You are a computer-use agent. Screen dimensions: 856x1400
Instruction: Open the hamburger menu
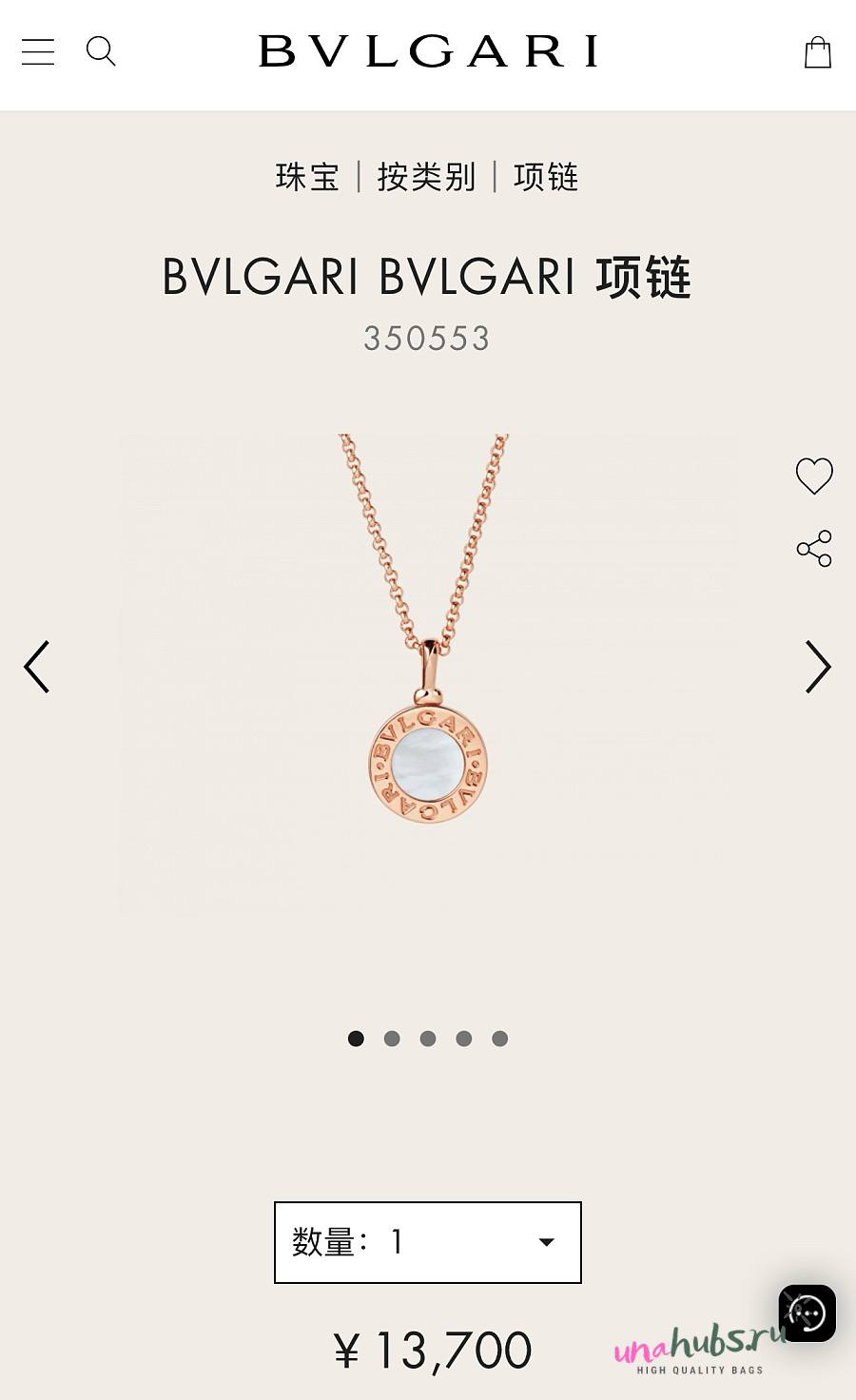point(38,51)
